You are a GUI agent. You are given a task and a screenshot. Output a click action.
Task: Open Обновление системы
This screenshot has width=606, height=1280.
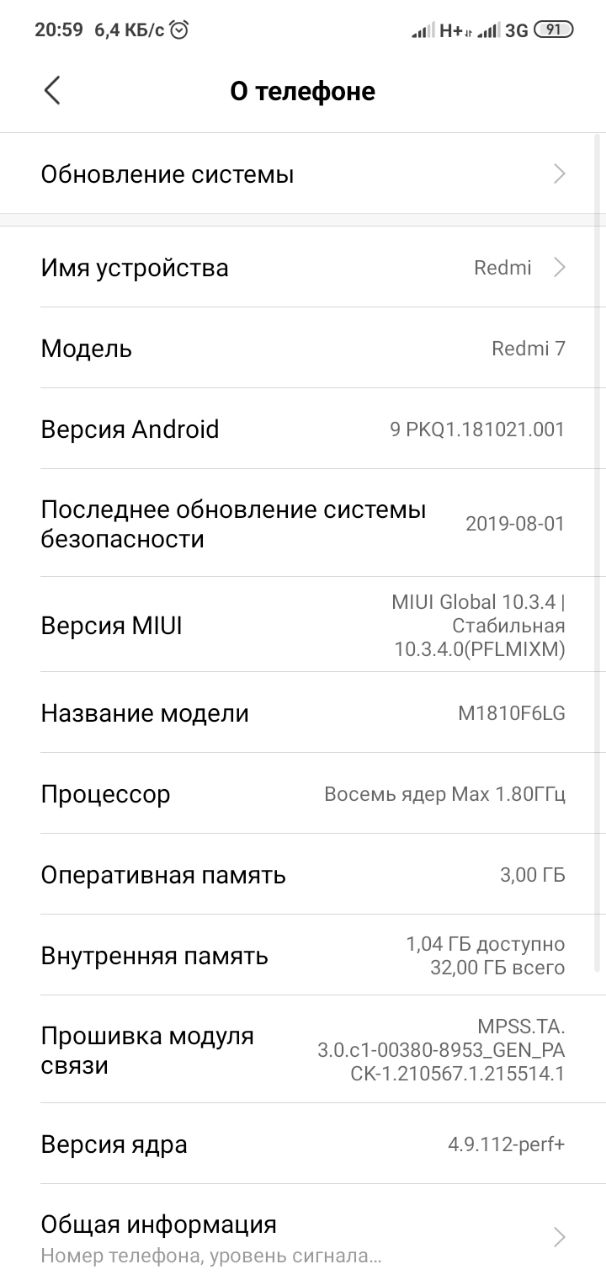click(303, 174)
